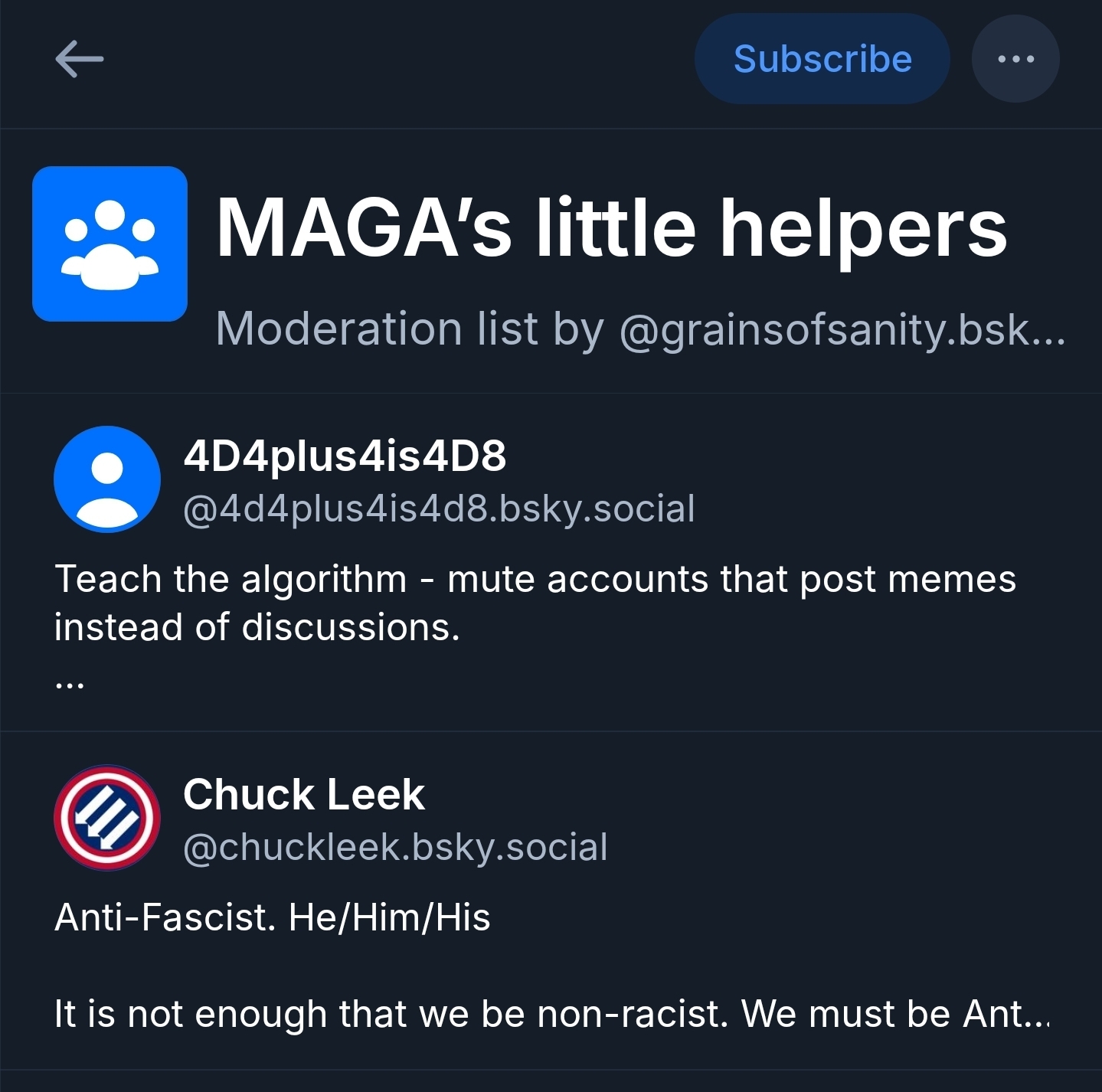The image size is (1102, 1092).
Task: Open the list creator @grainsofsanity profile link
Action: pyautogui.click(x=841, y=330)
